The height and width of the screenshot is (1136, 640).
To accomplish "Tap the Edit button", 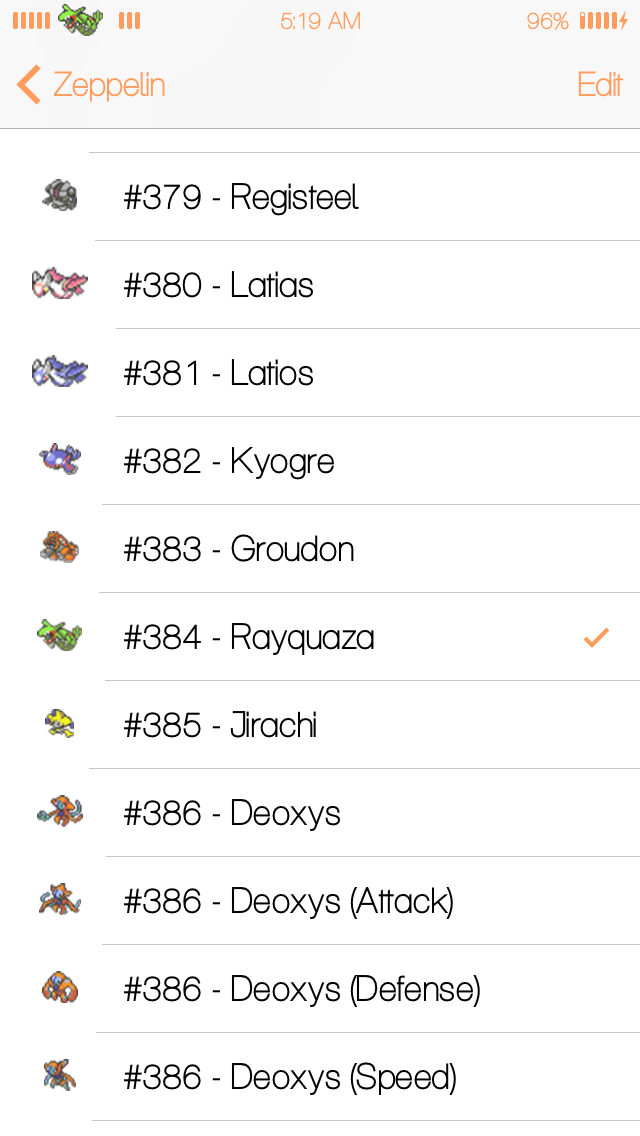I will coord(600,85).
